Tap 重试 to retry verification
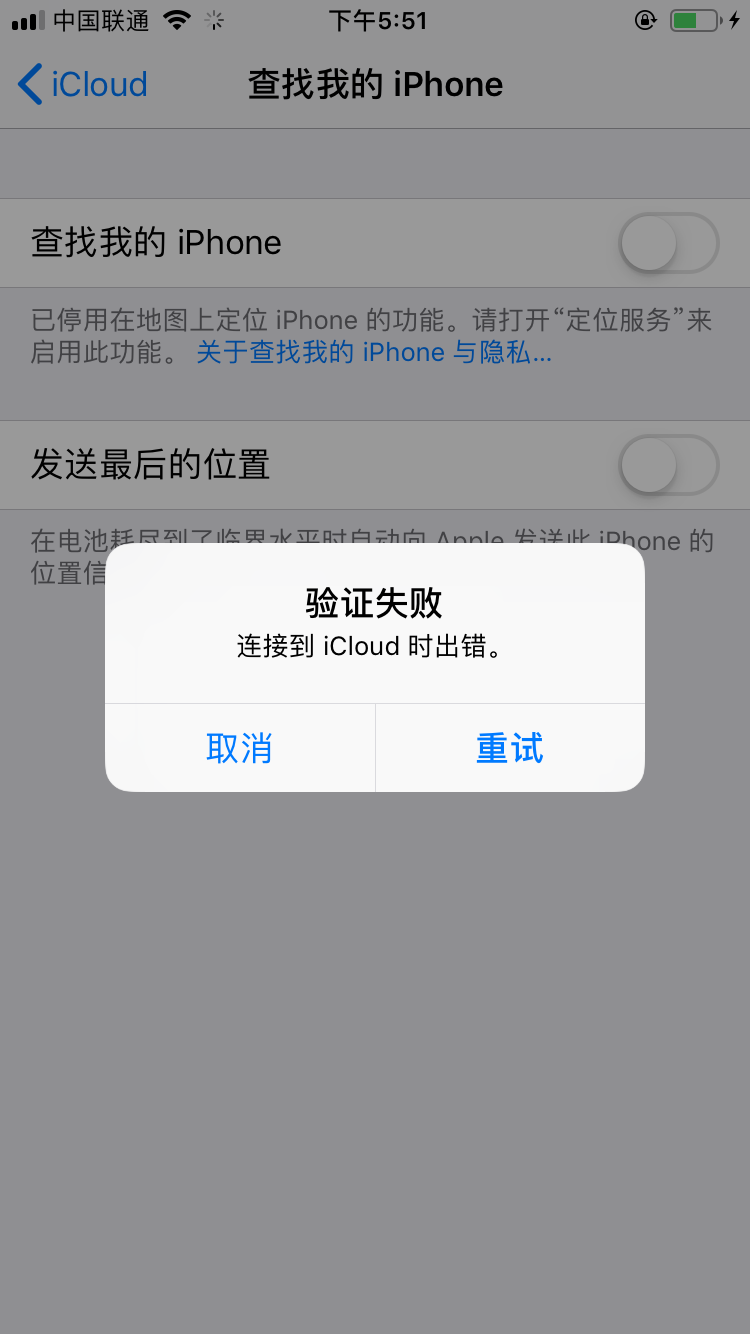750x1334 pixels. coord(509,748)
